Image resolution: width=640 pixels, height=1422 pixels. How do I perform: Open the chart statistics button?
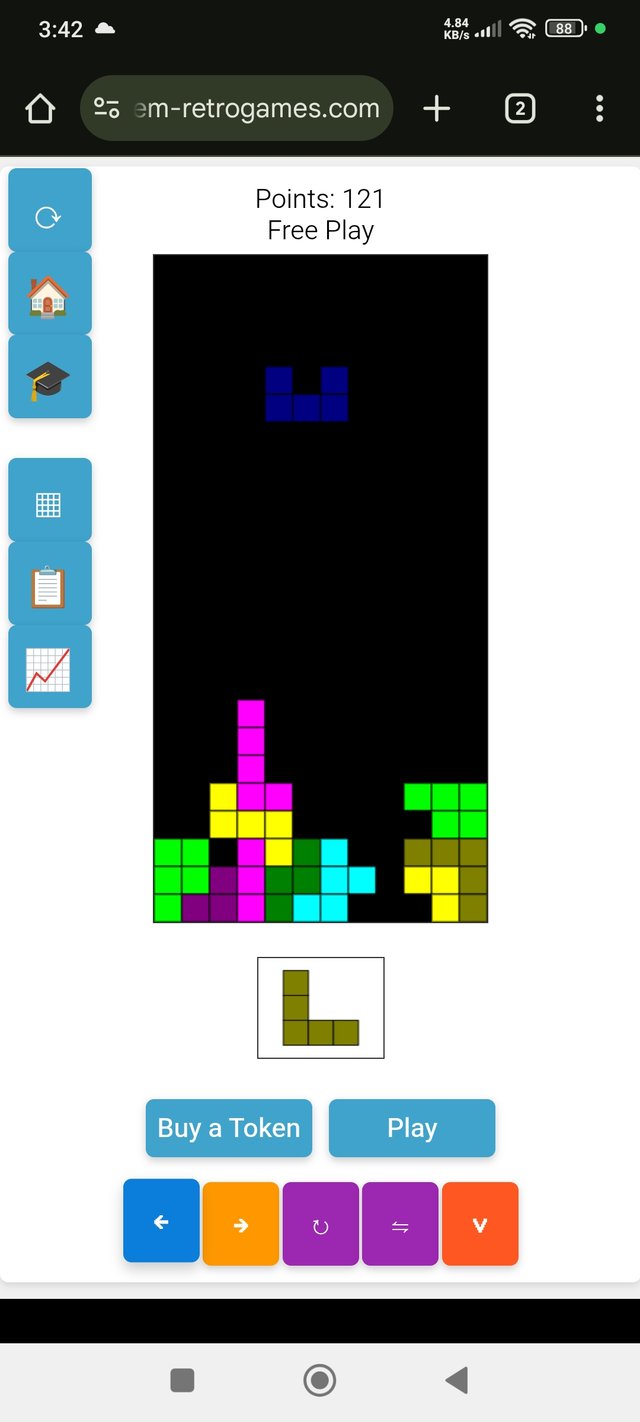point(49,667)
